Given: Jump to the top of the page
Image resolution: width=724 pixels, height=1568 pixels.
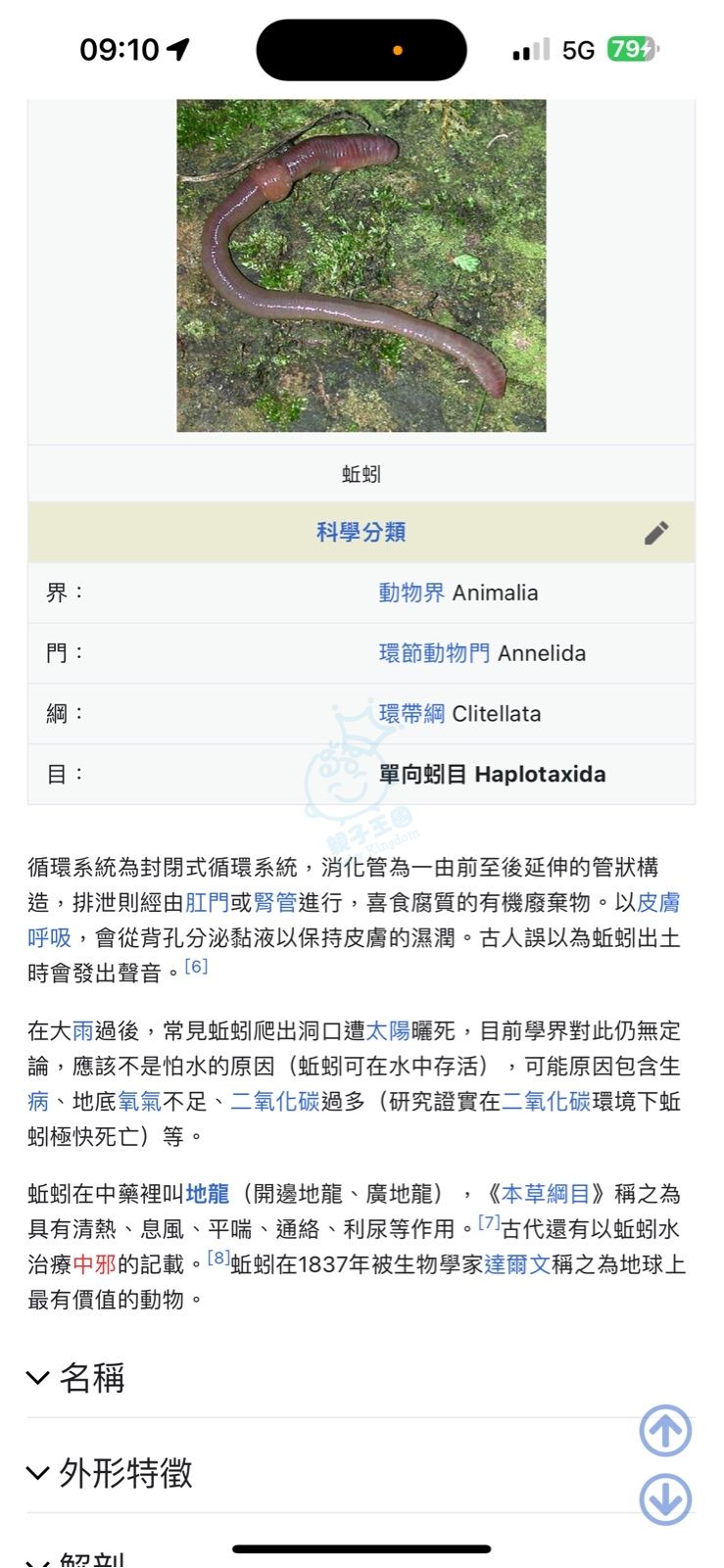Looking at the screenshot, I should [665, 1431].
